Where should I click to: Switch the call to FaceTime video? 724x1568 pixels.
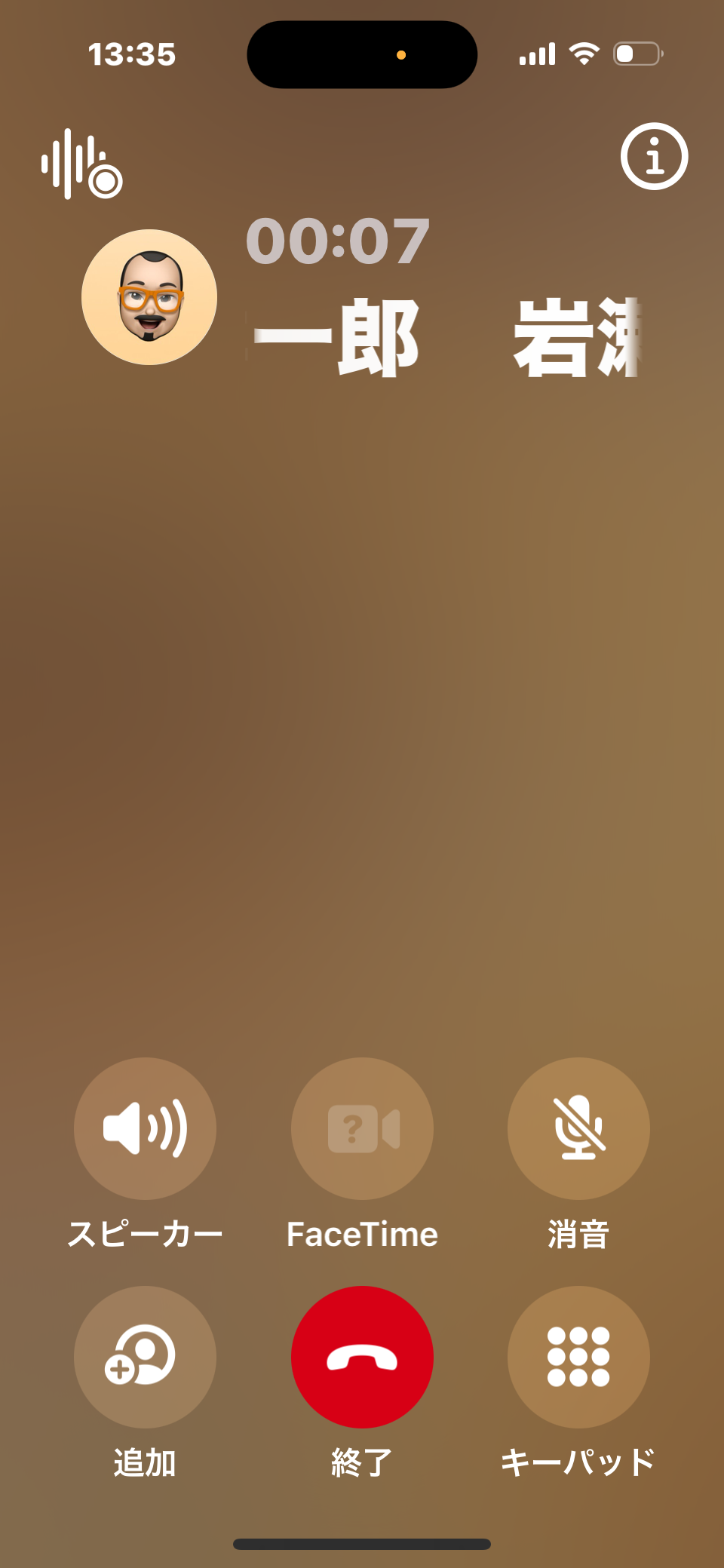pyautogui.click(x=362, y=1128)
